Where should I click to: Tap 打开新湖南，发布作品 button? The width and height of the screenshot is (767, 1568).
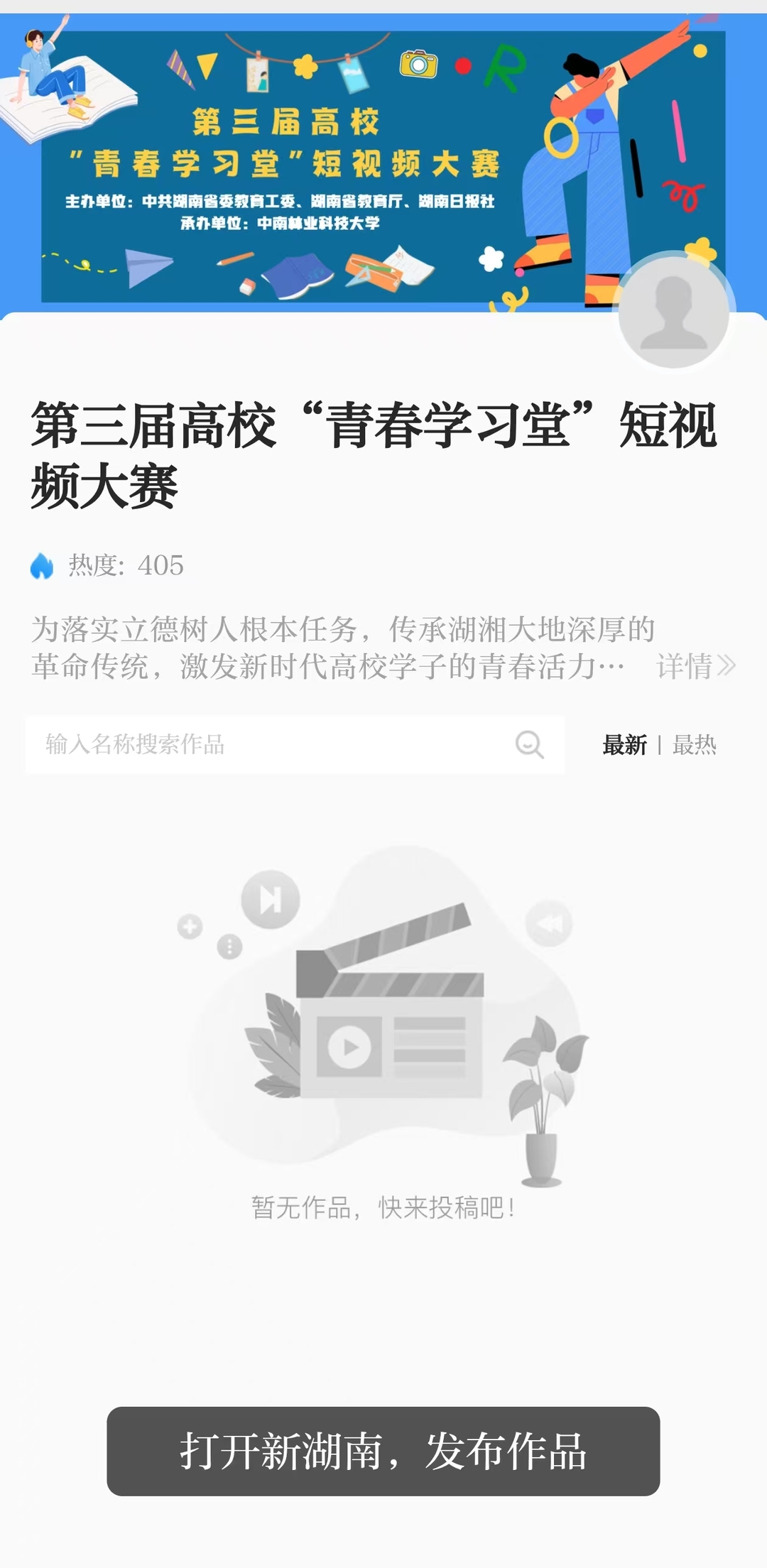point(383,1451)
